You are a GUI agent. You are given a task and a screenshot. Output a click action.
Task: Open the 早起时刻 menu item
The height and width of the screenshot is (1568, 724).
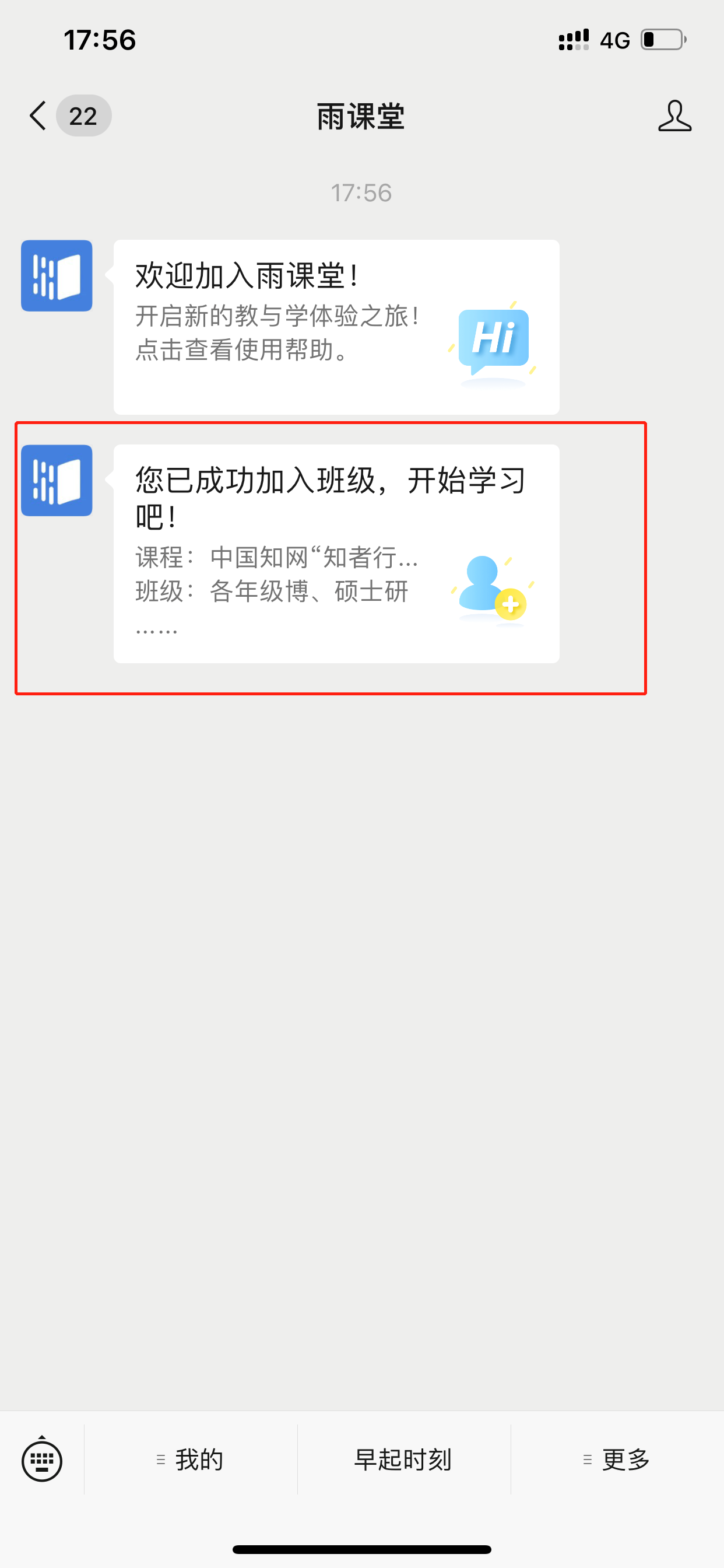coord(403,1459)
